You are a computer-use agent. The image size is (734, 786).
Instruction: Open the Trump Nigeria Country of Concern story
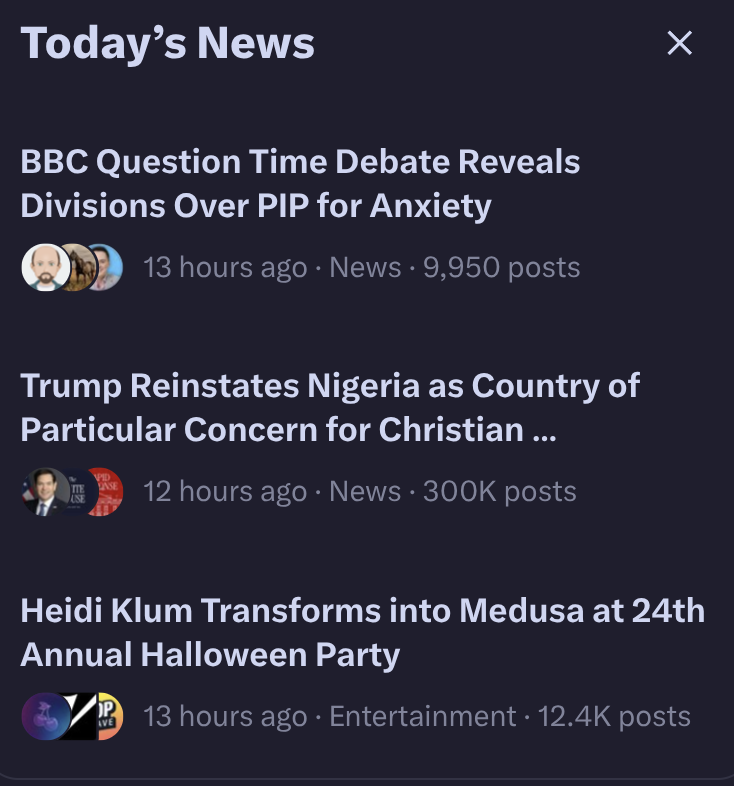(x=330, y=408)
